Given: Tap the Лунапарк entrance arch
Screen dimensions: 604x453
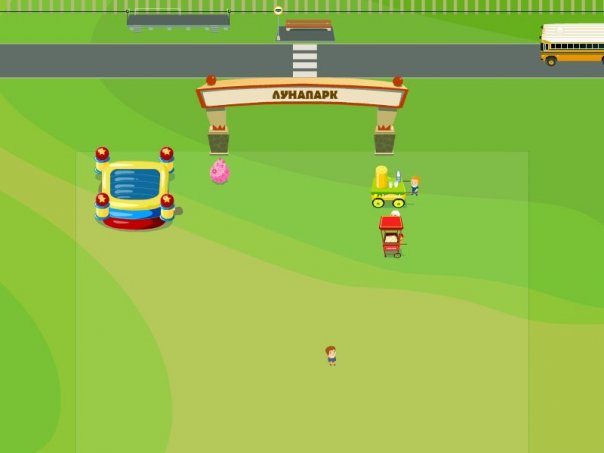Looking at the screenshot, I should tap(303, 96).
